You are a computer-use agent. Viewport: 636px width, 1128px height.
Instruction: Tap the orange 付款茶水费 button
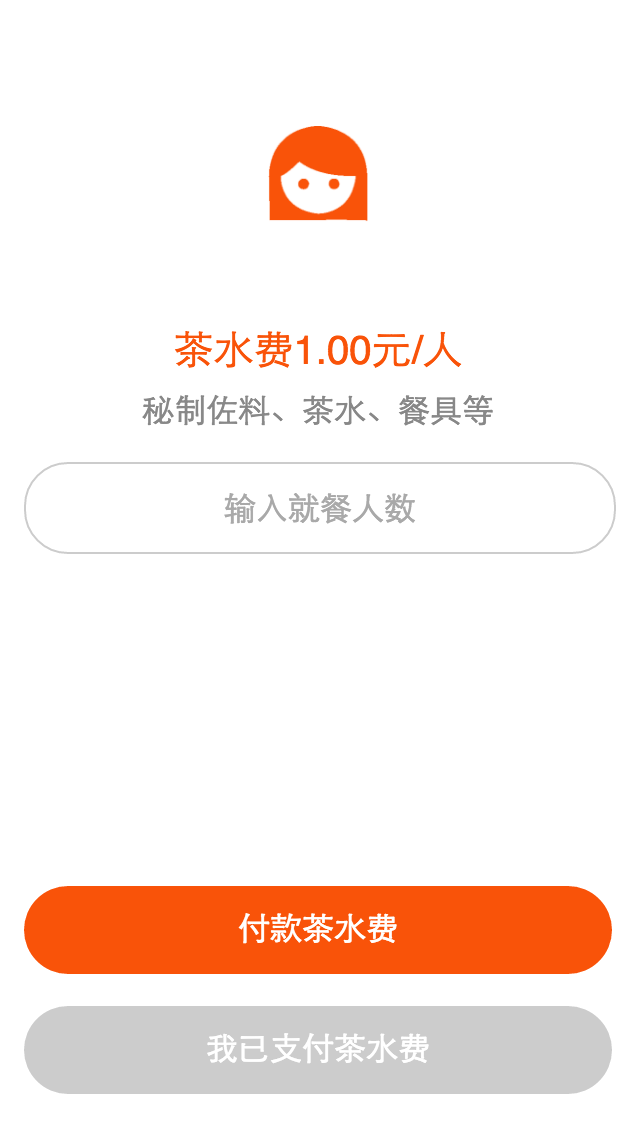(x=318, y=929)
